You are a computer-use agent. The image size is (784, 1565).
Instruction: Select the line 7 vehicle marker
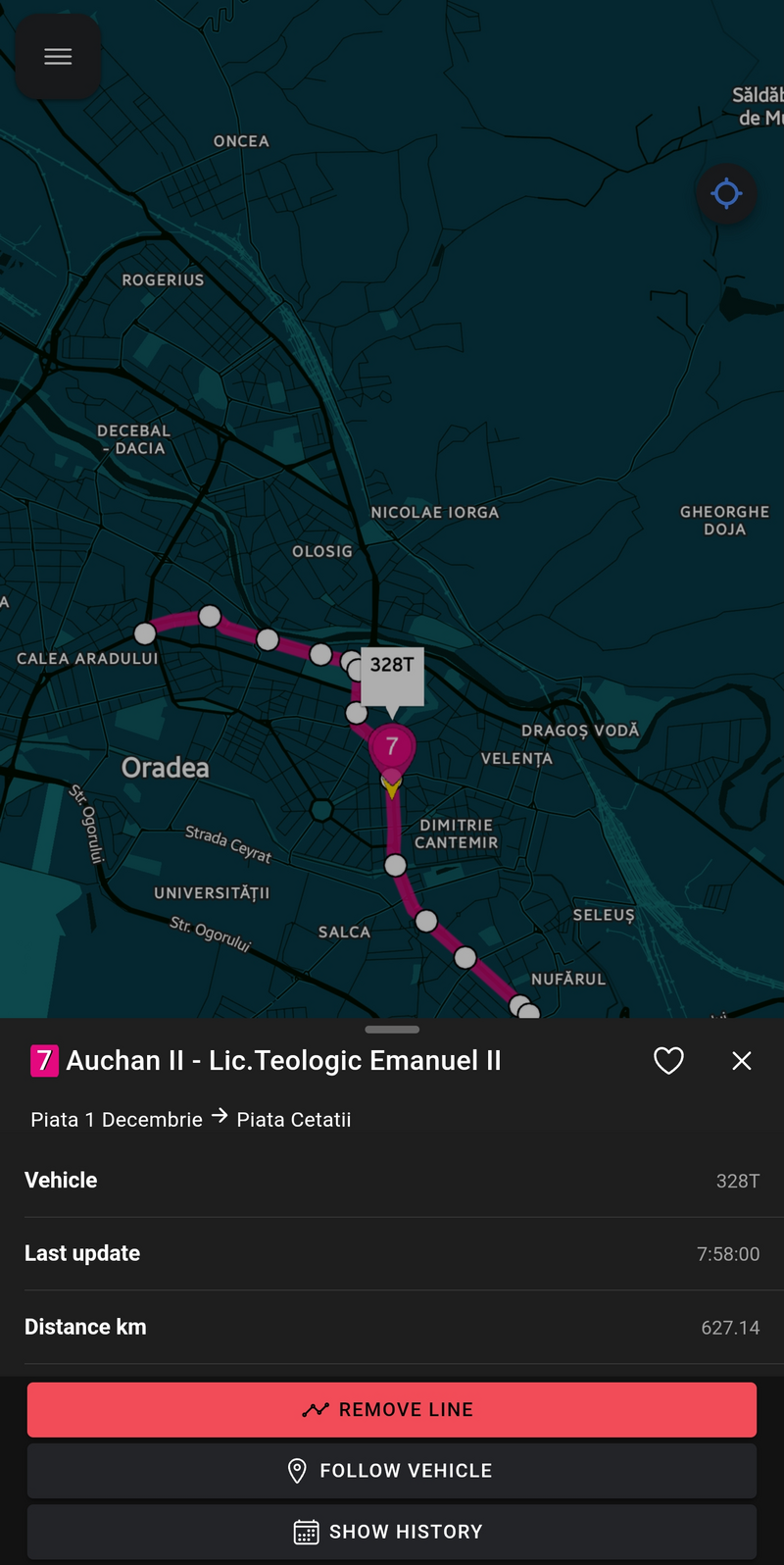(x=392, y=746)
